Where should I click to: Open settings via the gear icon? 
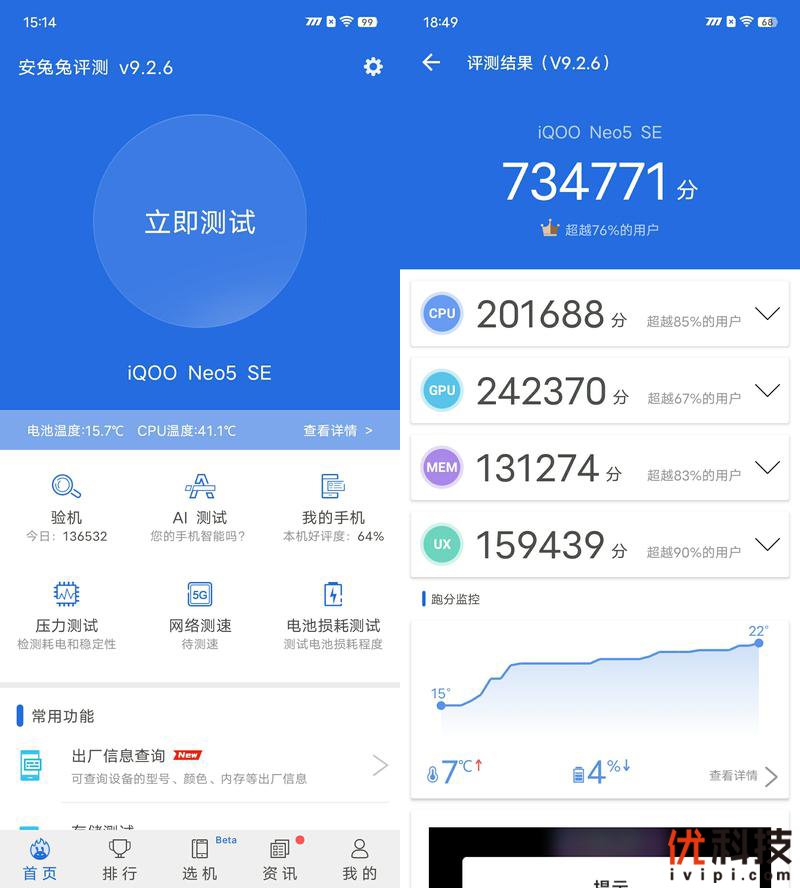coord(373,67)
